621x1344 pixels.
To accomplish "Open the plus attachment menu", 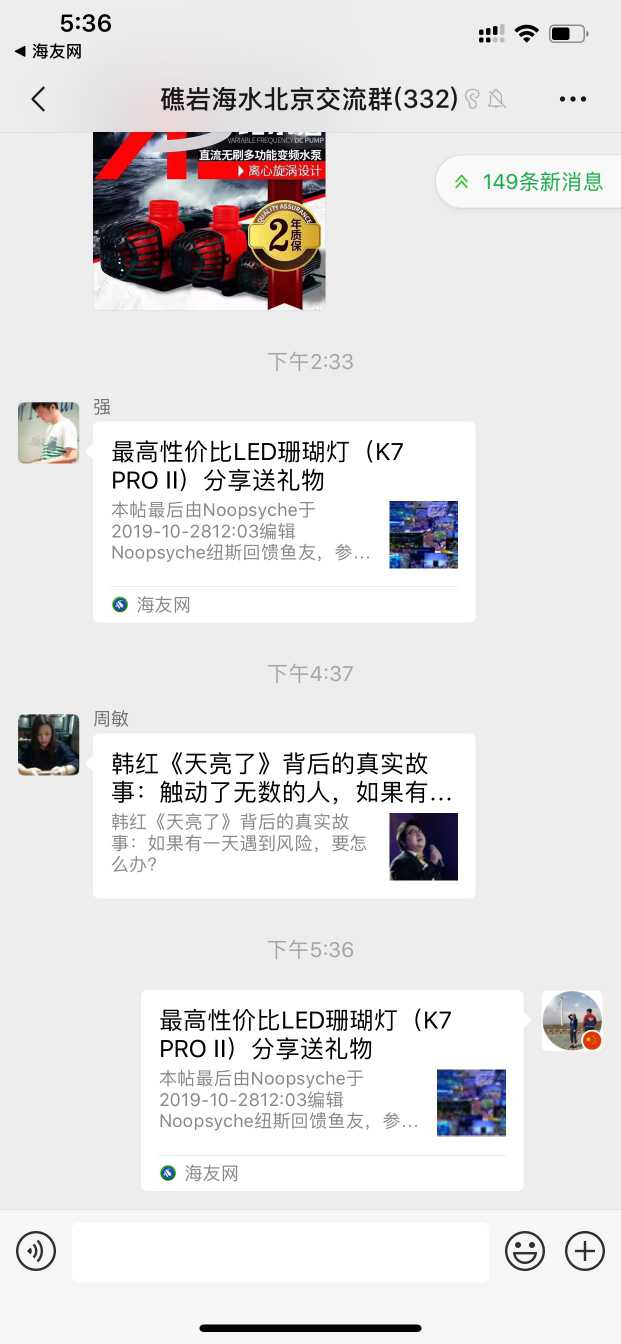I will click(585, 1251).
